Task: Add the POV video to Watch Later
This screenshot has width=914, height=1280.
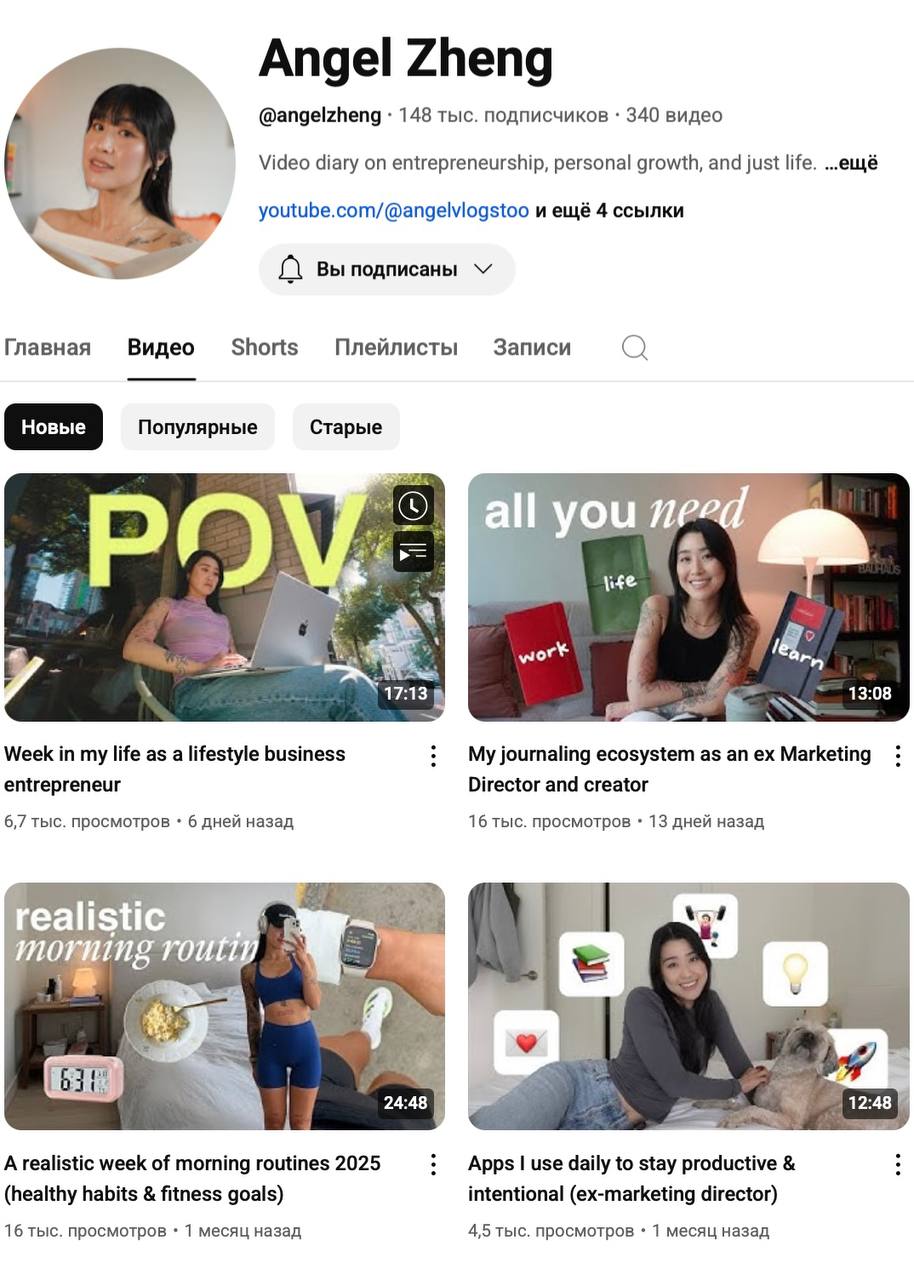Action: click(413, 506)
